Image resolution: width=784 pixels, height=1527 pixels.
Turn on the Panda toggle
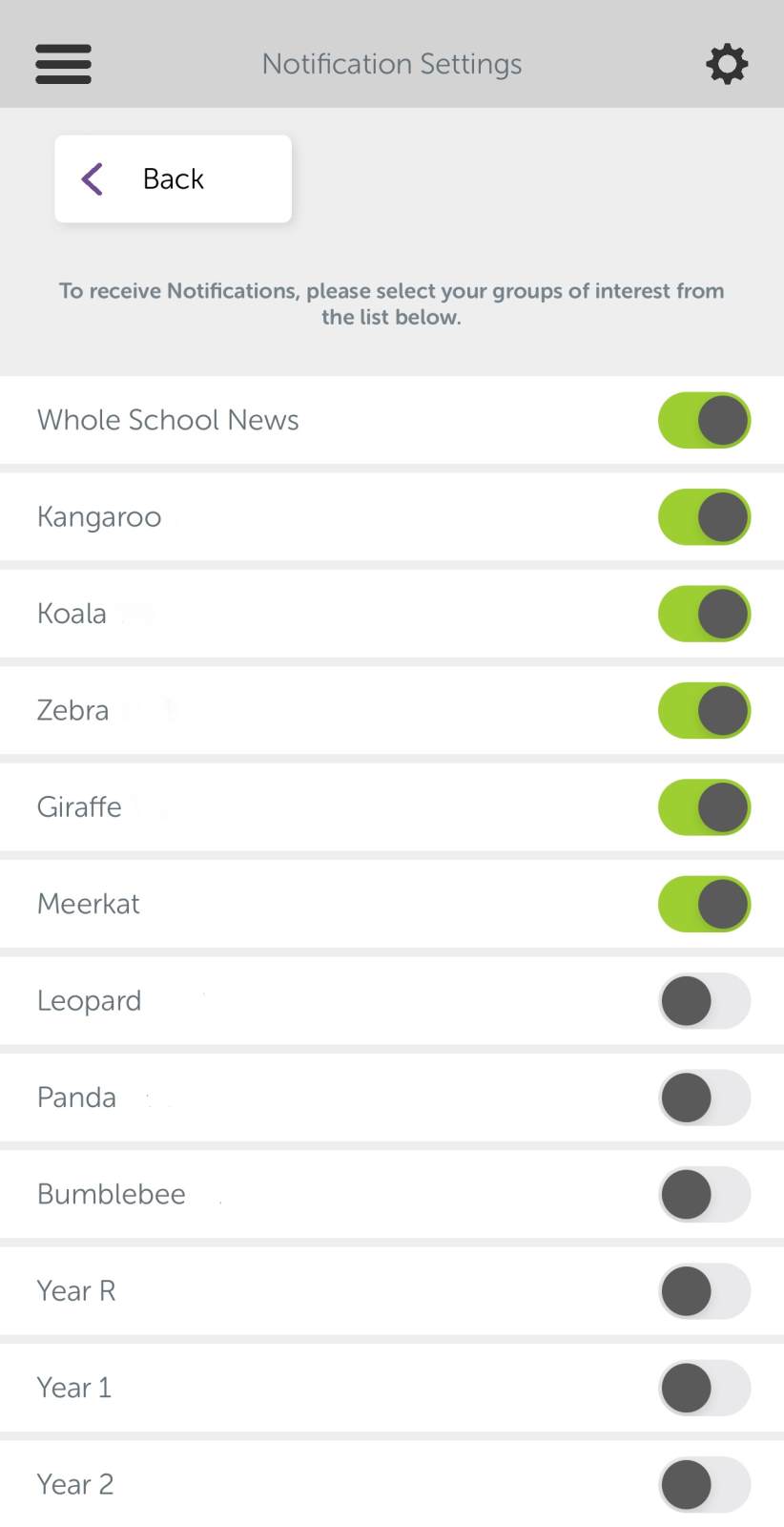click(x=705, y=1098)
